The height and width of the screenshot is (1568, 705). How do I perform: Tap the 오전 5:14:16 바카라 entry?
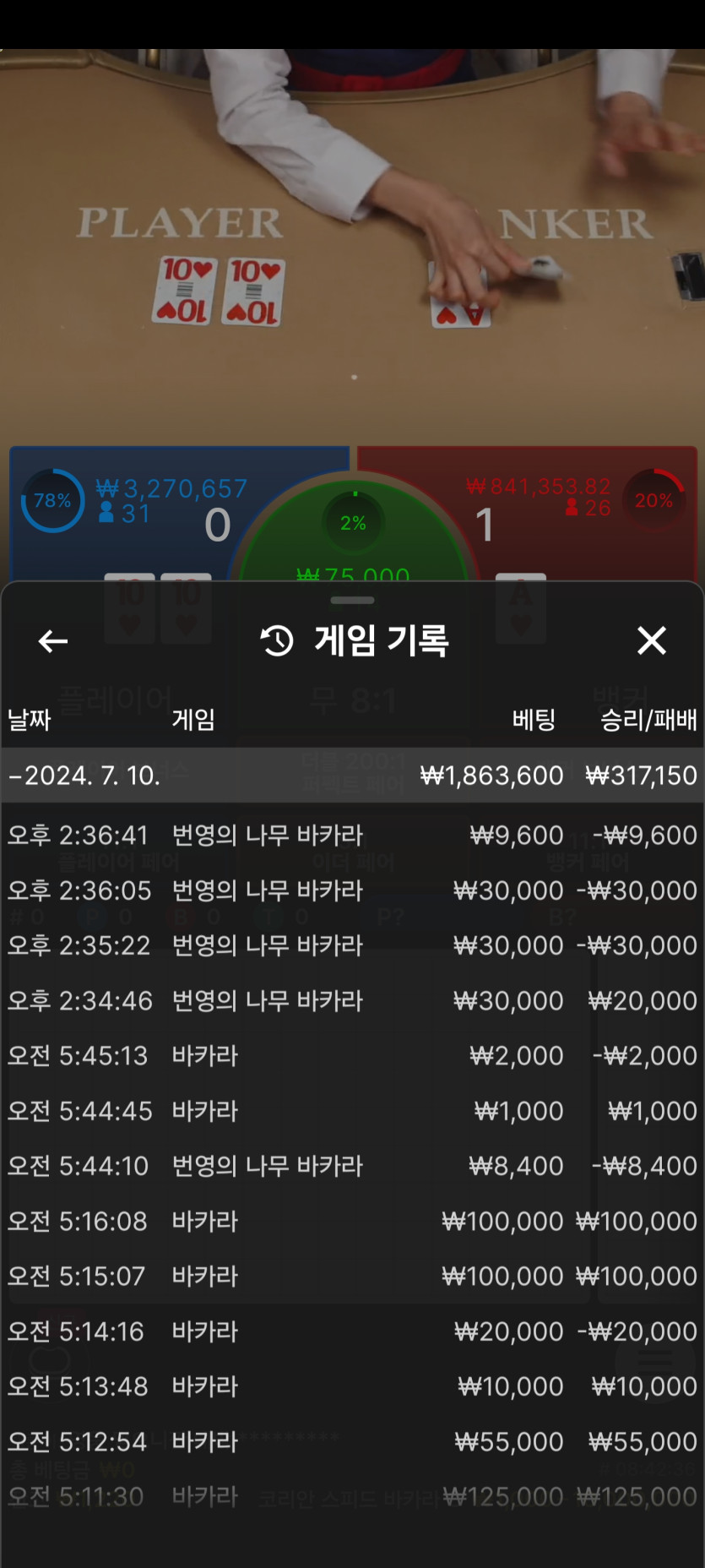(x=352, y=1331)
